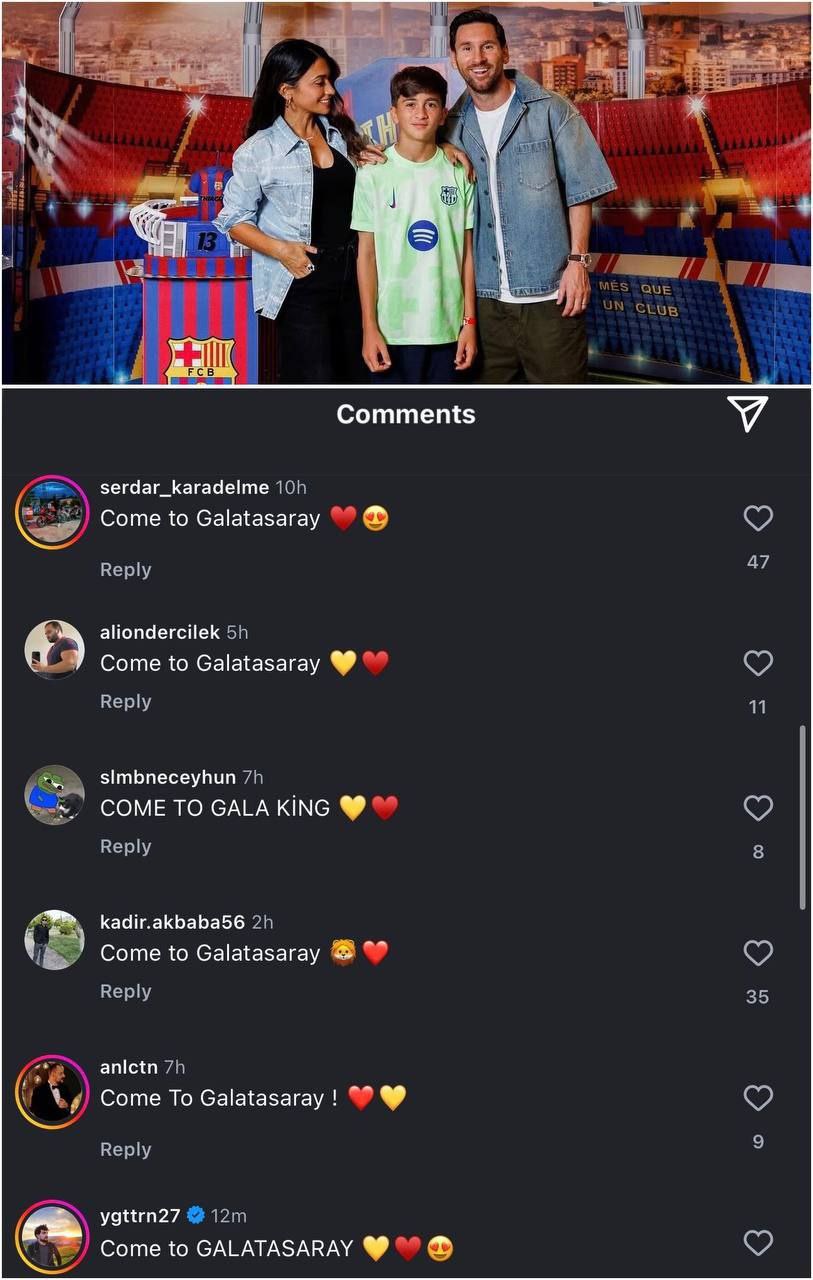813x1280 pixels.
Task: Like aliondercilek's comment
Action: (758, 663)
